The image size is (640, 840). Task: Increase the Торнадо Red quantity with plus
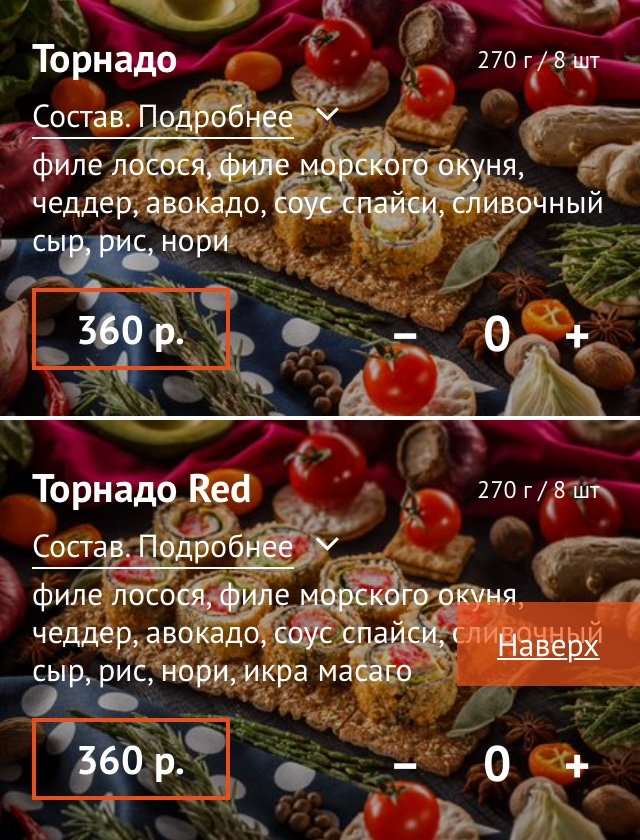point(577,765)
